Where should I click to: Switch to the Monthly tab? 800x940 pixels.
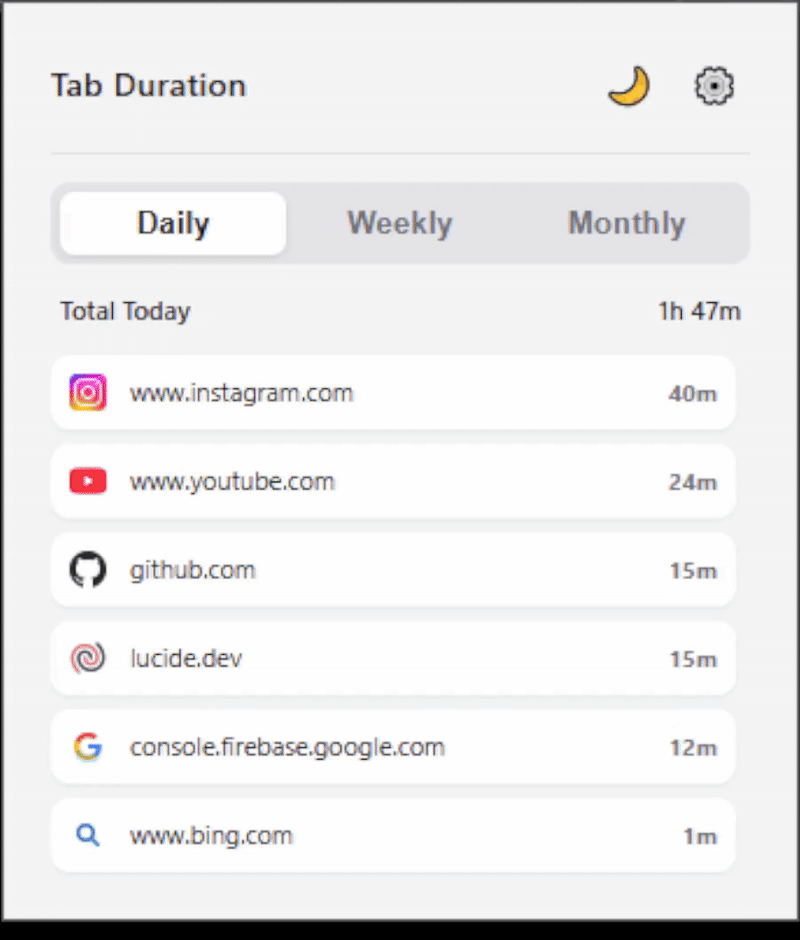[626, 223]
